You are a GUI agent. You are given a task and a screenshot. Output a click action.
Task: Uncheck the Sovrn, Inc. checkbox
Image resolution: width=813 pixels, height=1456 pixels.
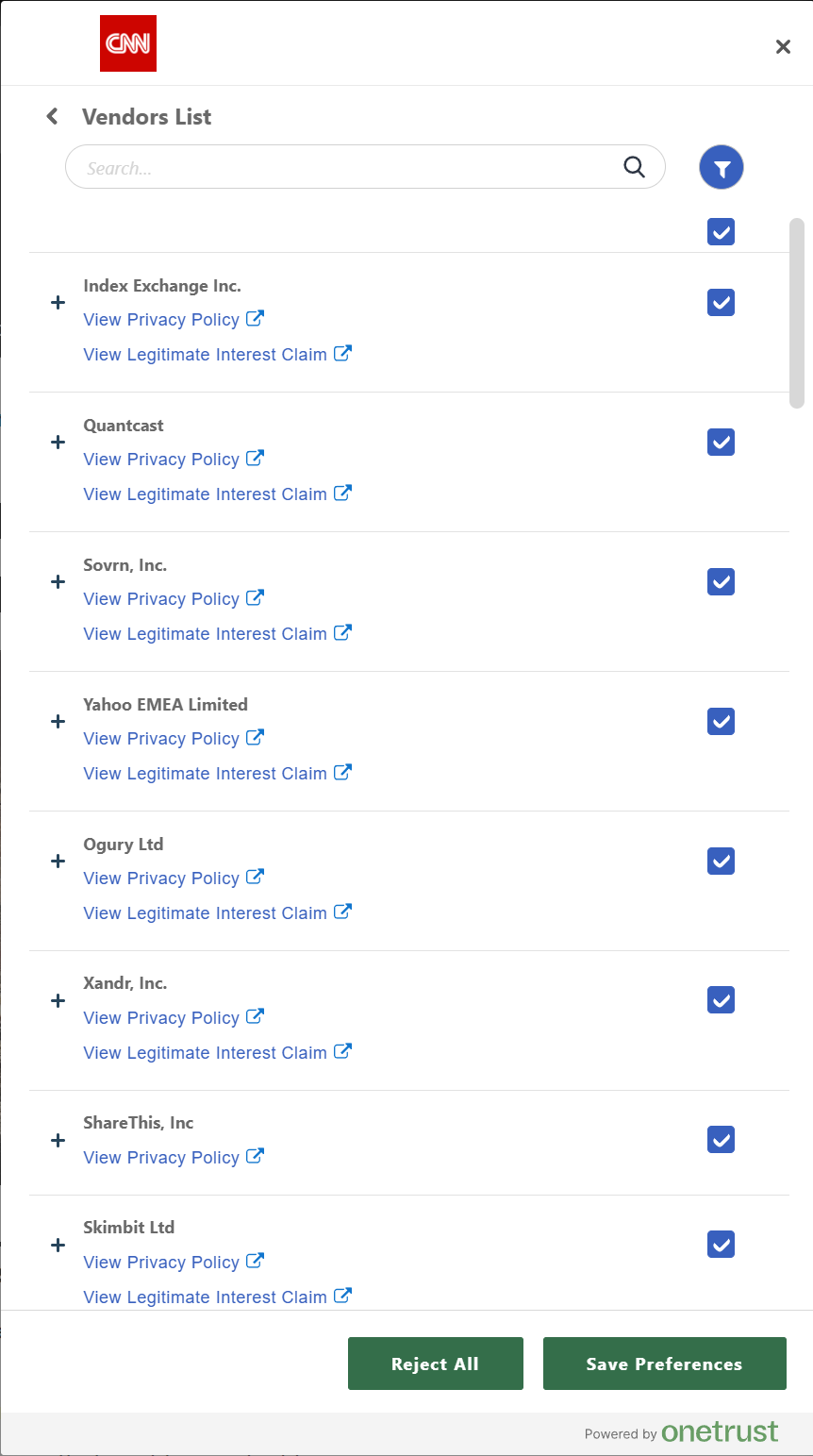[x=721, y=581]
